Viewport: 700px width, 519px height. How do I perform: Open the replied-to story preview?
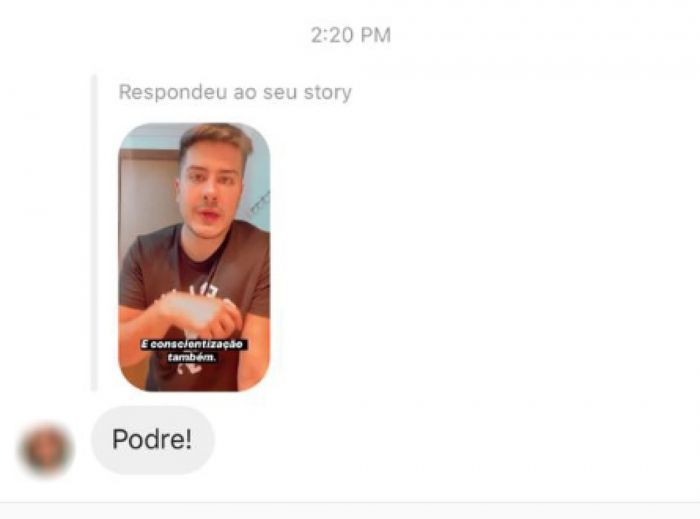(194, 256)
